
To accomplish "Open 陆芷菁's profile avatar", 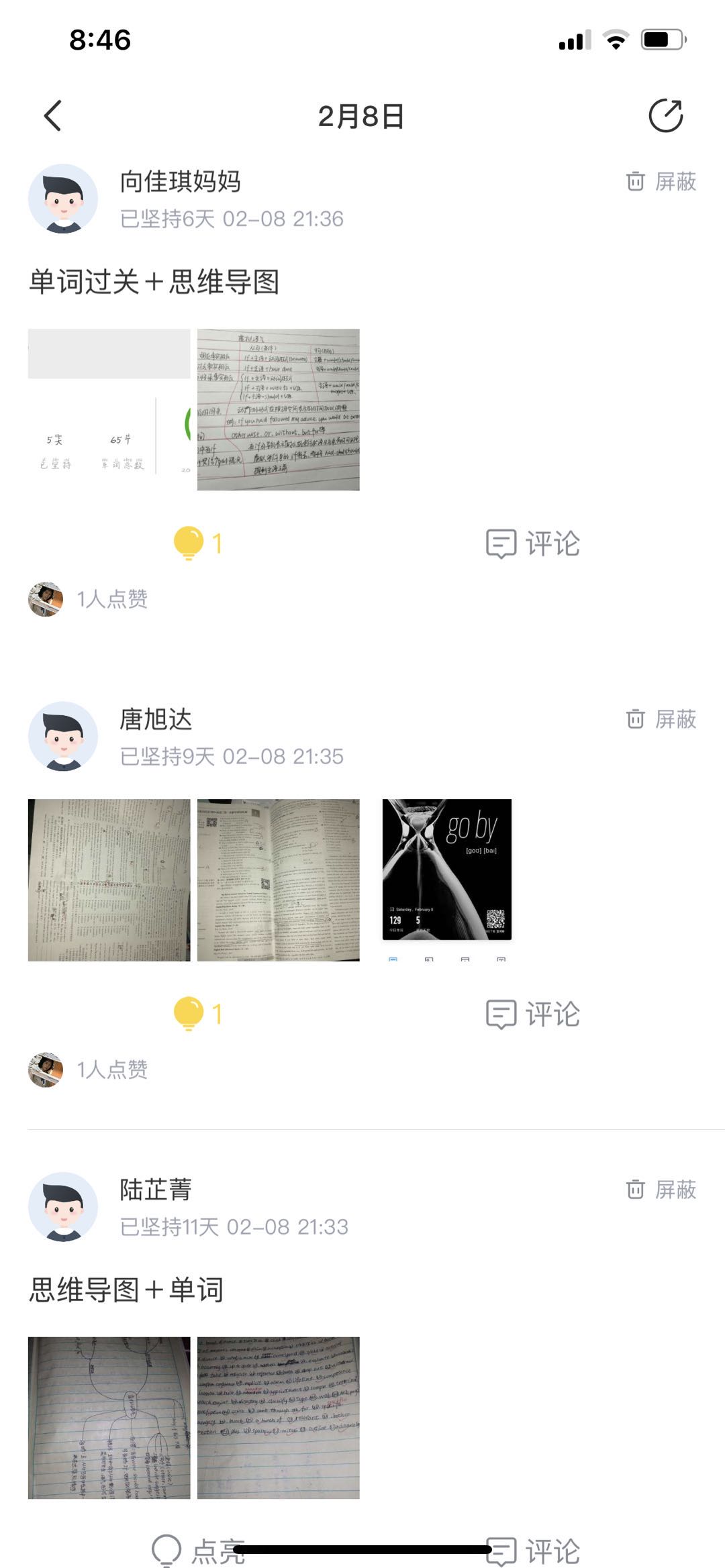I will (x=63, y=1206).
